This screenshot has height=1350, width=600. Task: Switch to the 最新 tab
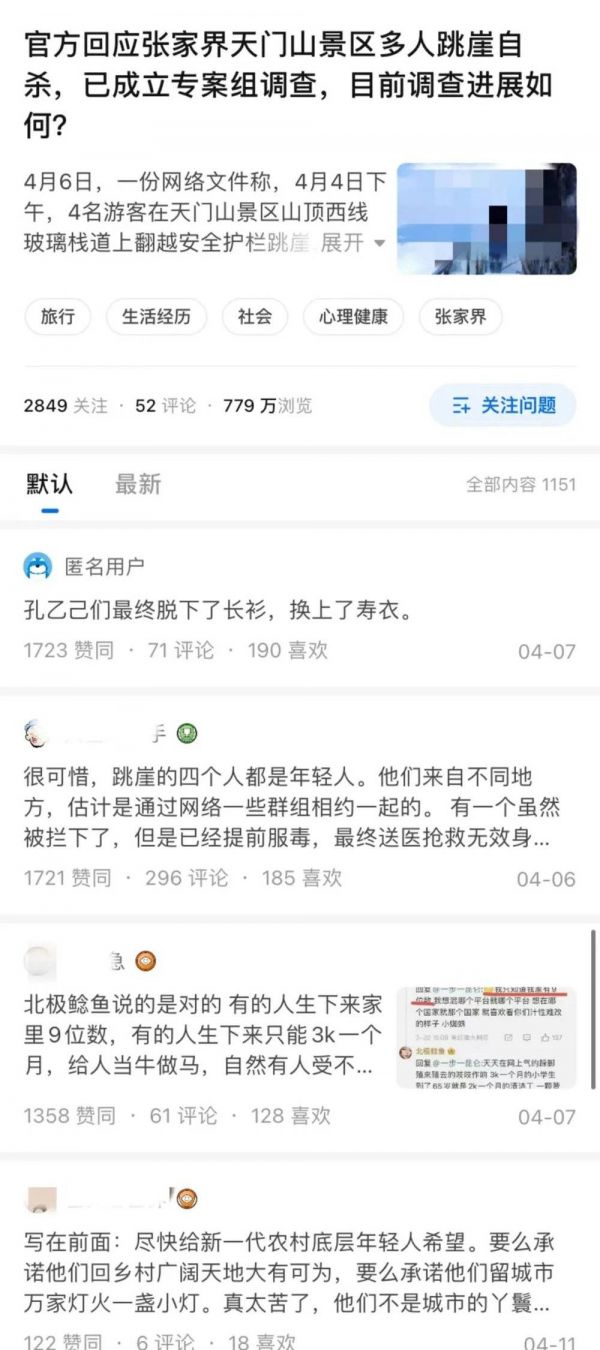[x=138, y=484]
